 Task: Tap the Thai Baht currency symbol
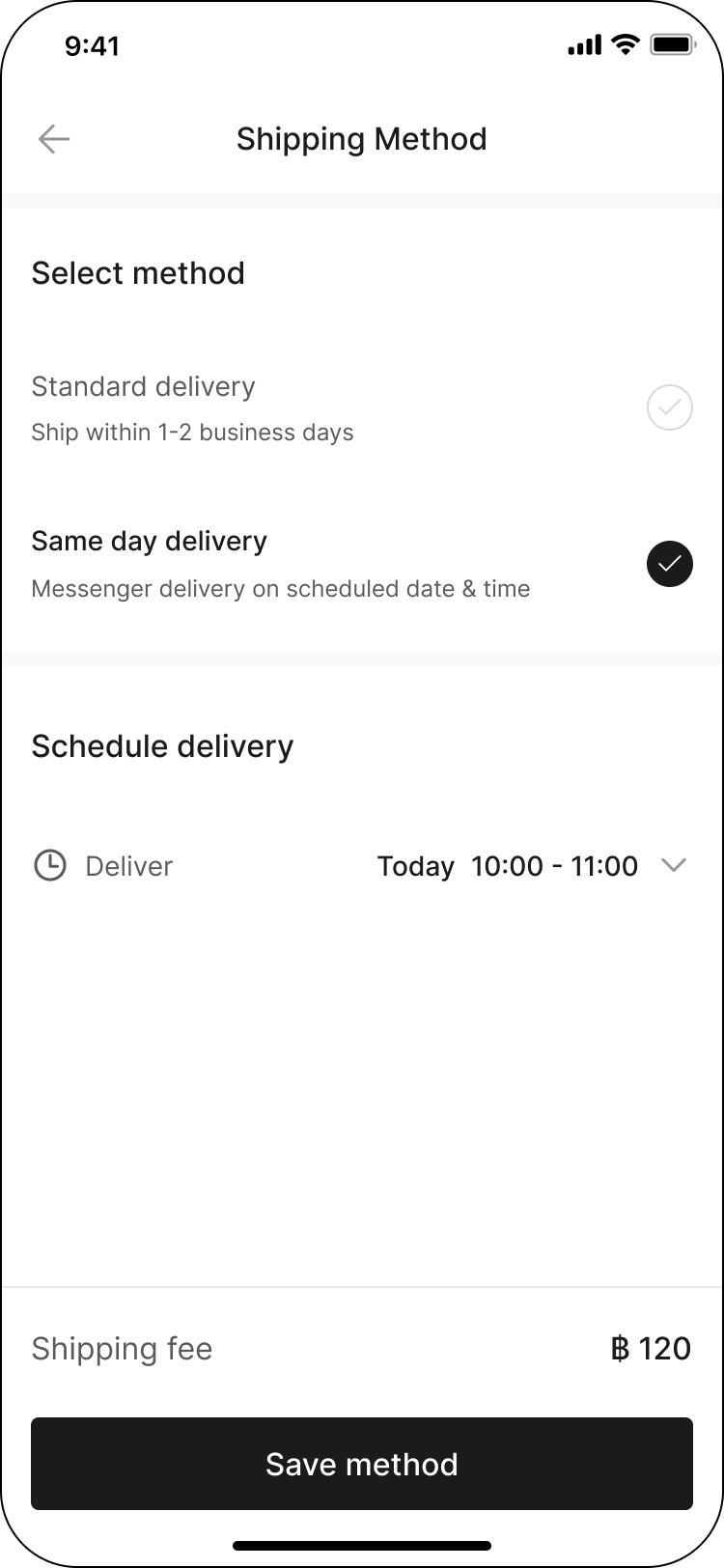click(621, 1348)
